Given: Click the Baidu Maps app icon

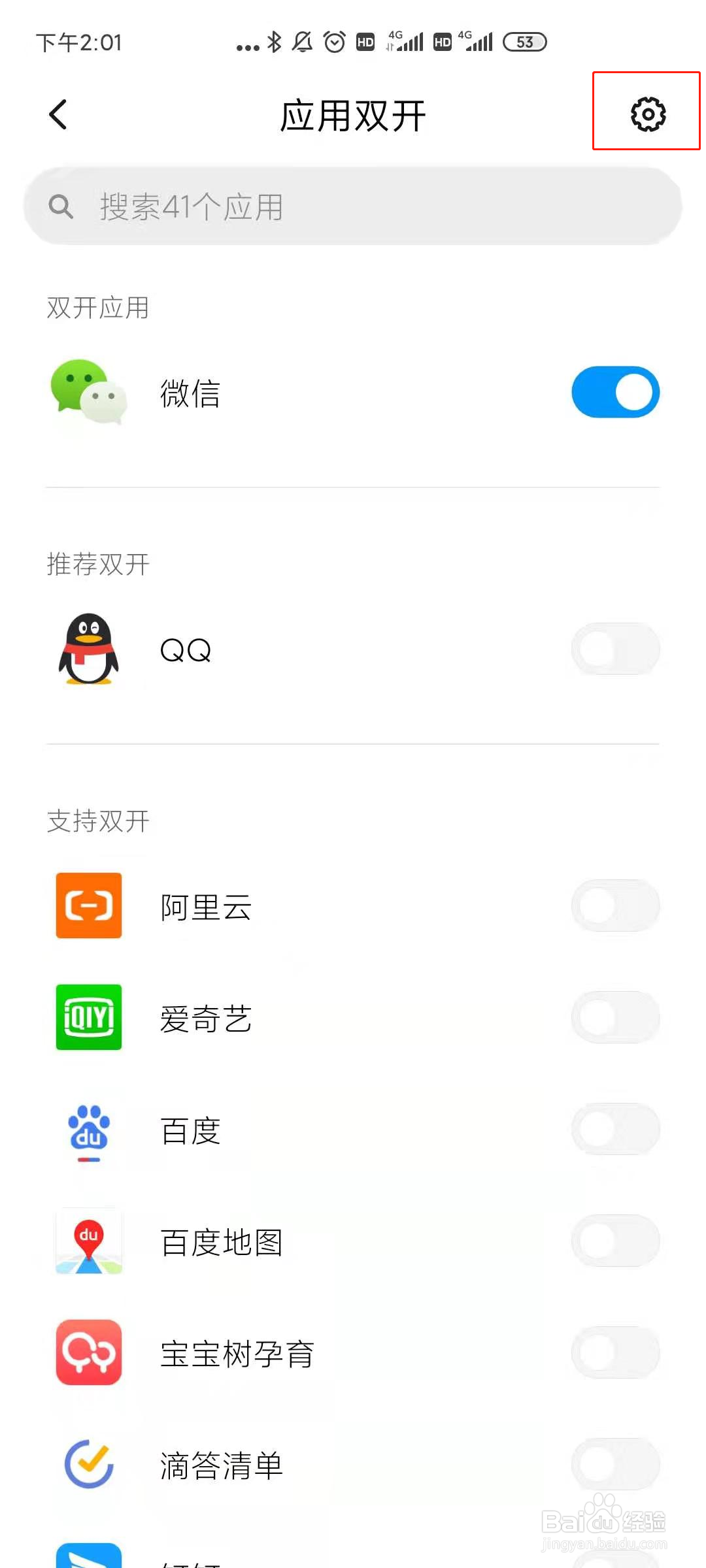Looking at the screenshot, I should pos(88,1243).
